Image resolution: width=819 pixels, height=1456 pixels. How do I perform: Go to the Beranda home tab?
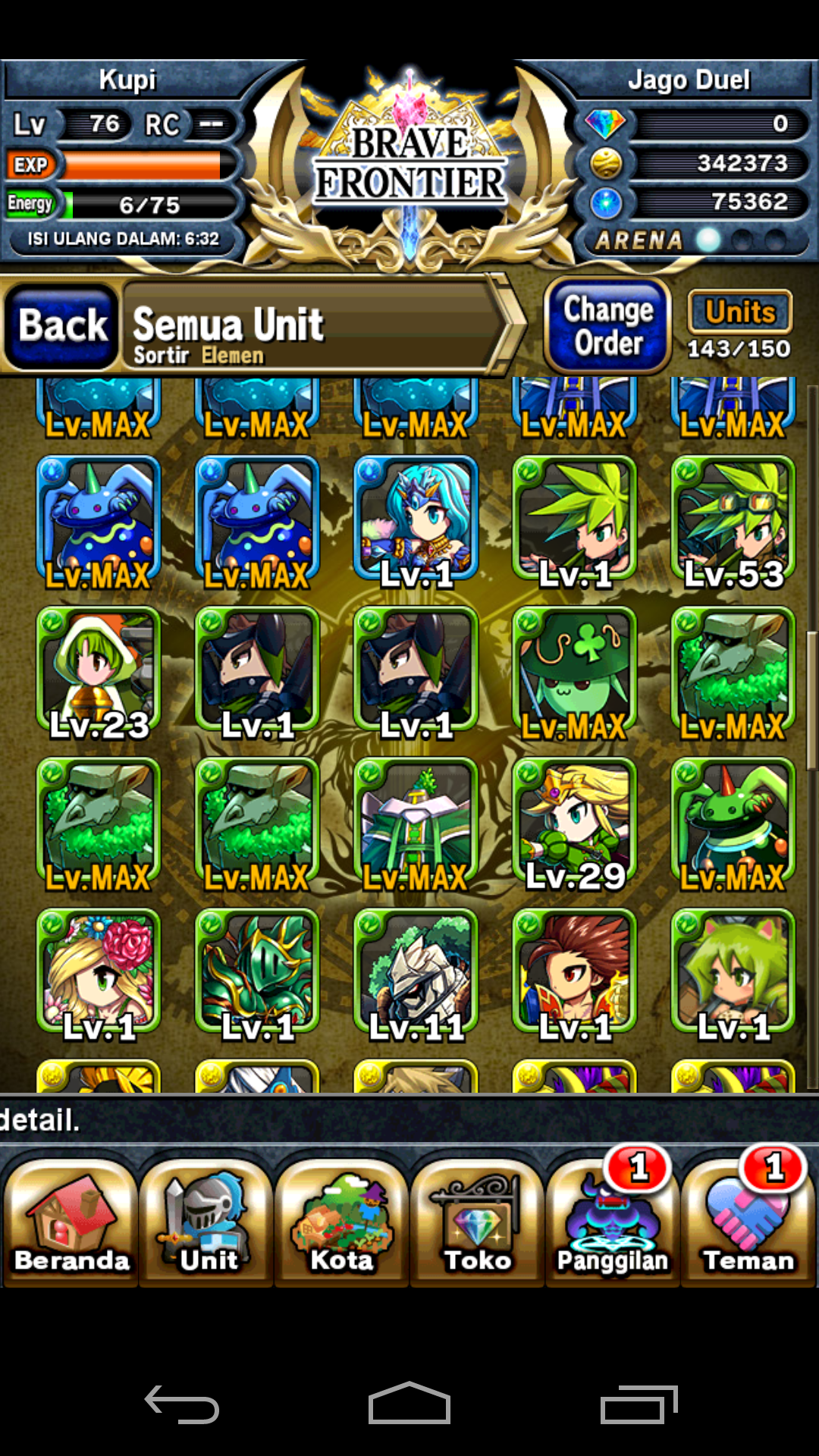click(71, 1222)
